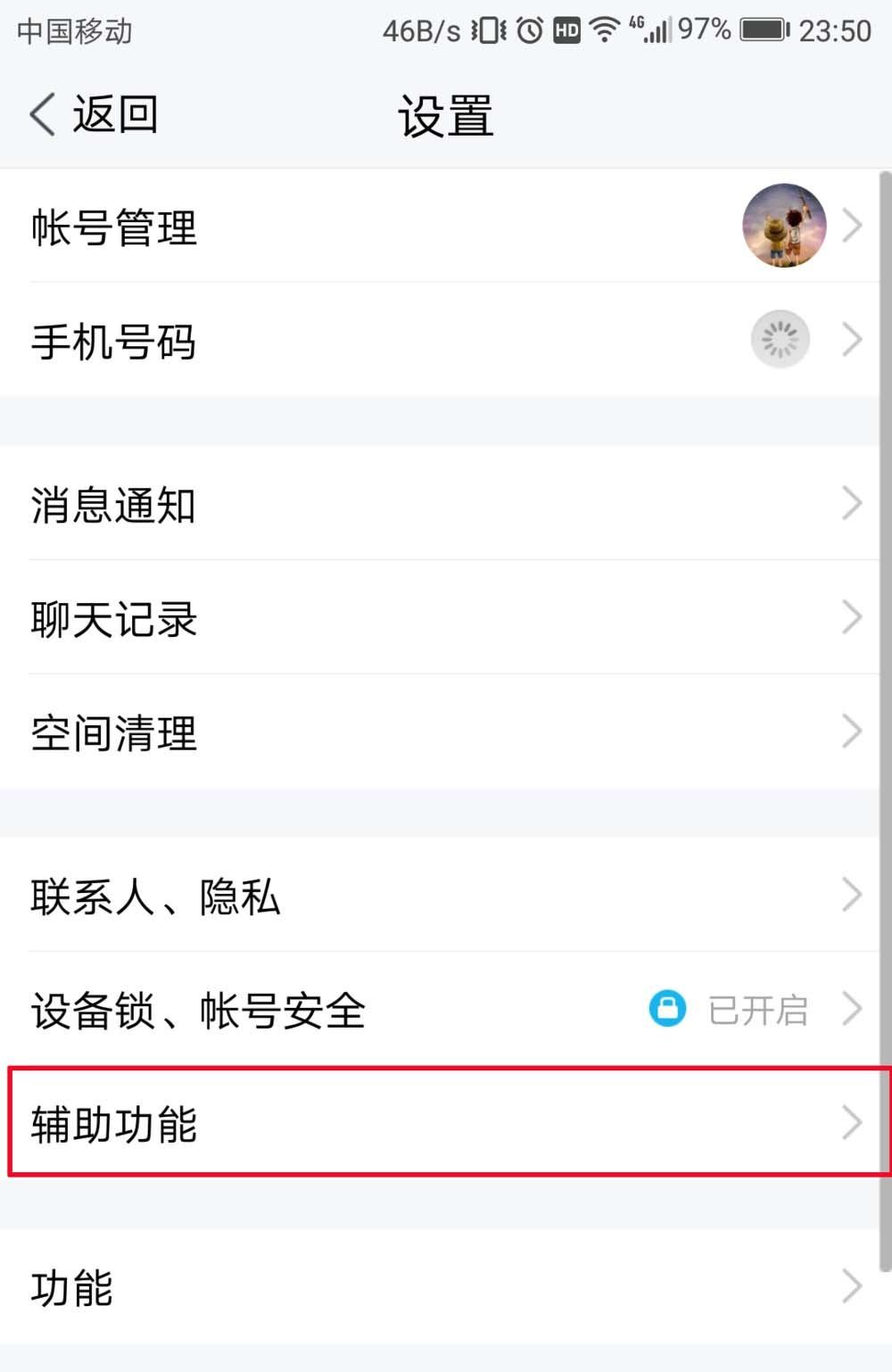Expand the 消息通知 settings row chevron
The image size is (892, 1372).
[x=850, y=504]
